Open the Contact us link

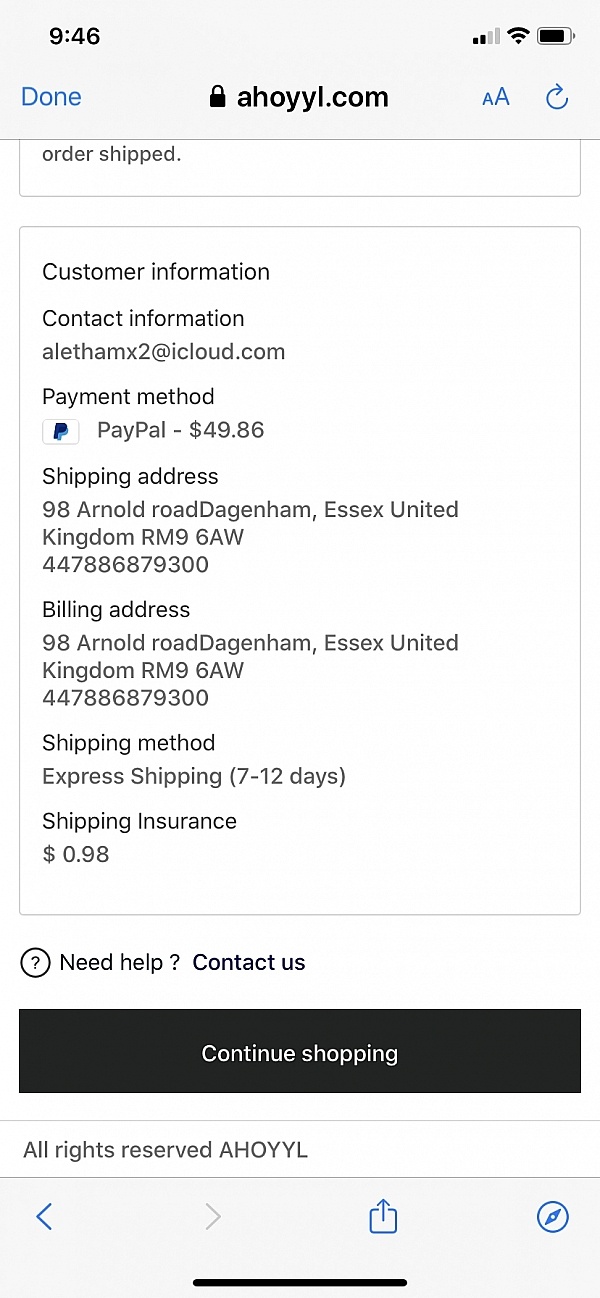(249, 962)
